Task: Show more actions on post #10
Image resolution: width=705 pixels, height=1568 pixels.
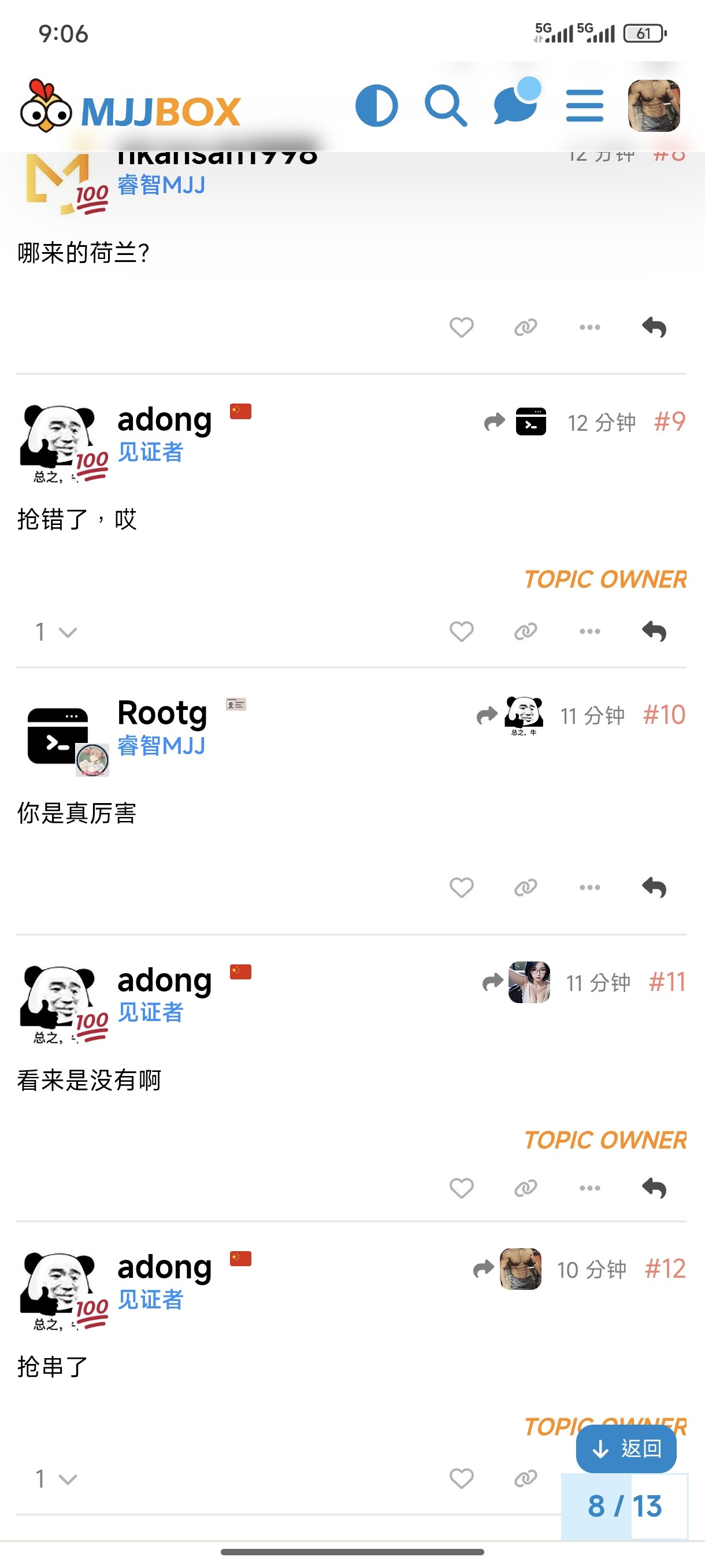Action: click(x=589, y=887)
